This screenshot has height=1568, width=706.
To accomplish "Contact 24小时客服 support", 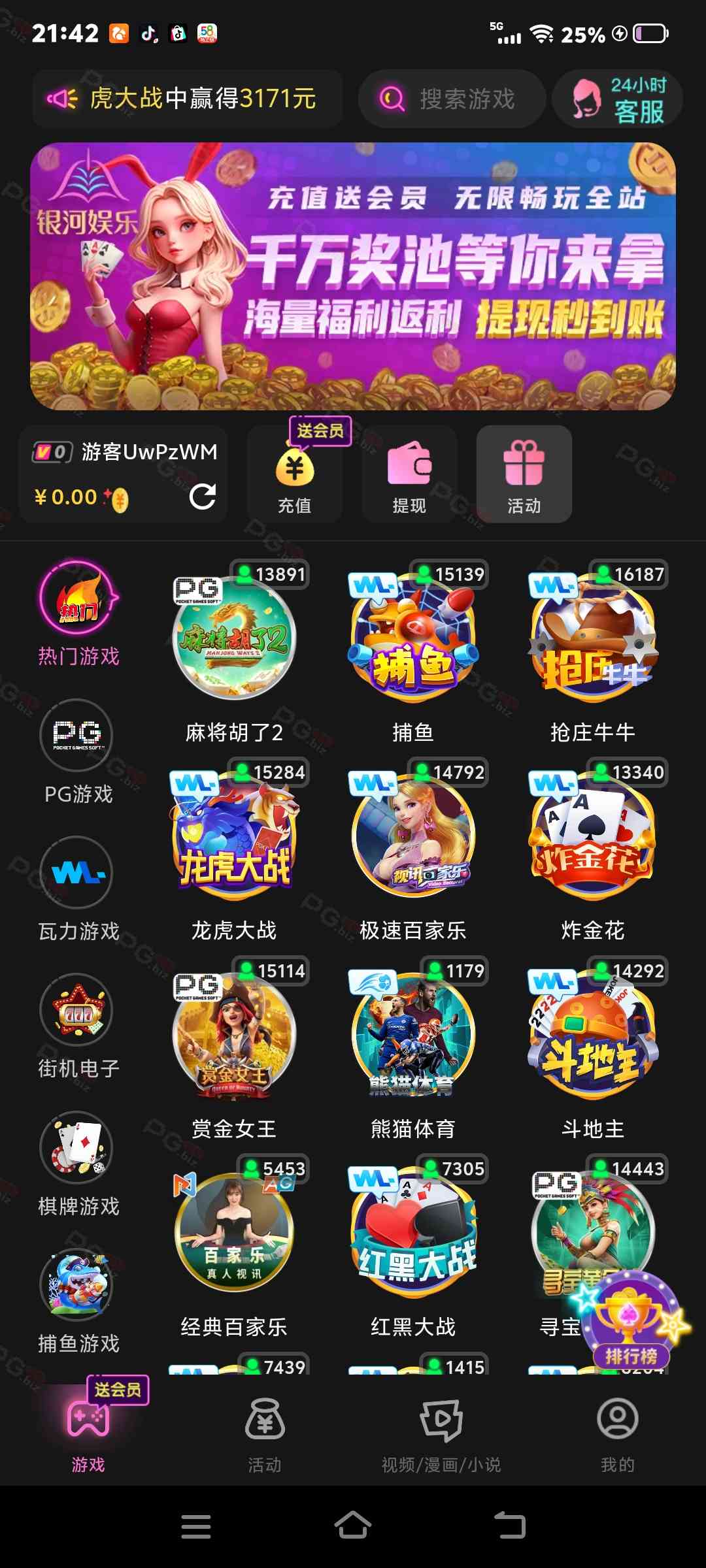I will 618,99.
